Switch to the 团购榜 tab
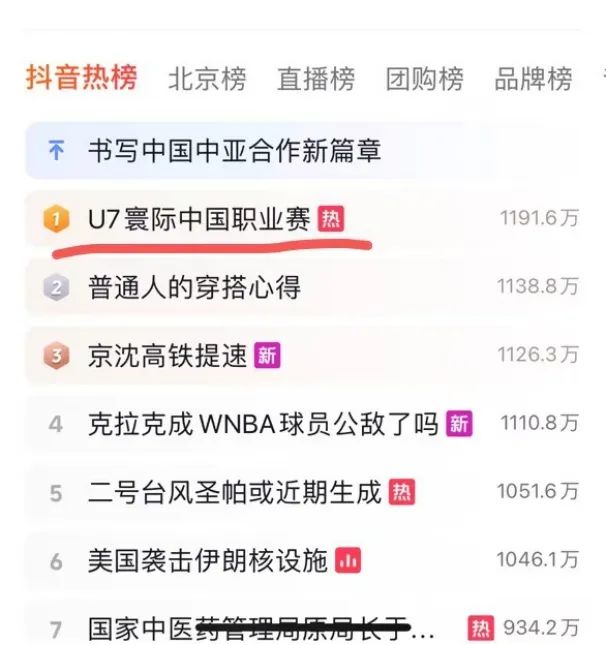 pyautogui.click(x=424, y=79)
